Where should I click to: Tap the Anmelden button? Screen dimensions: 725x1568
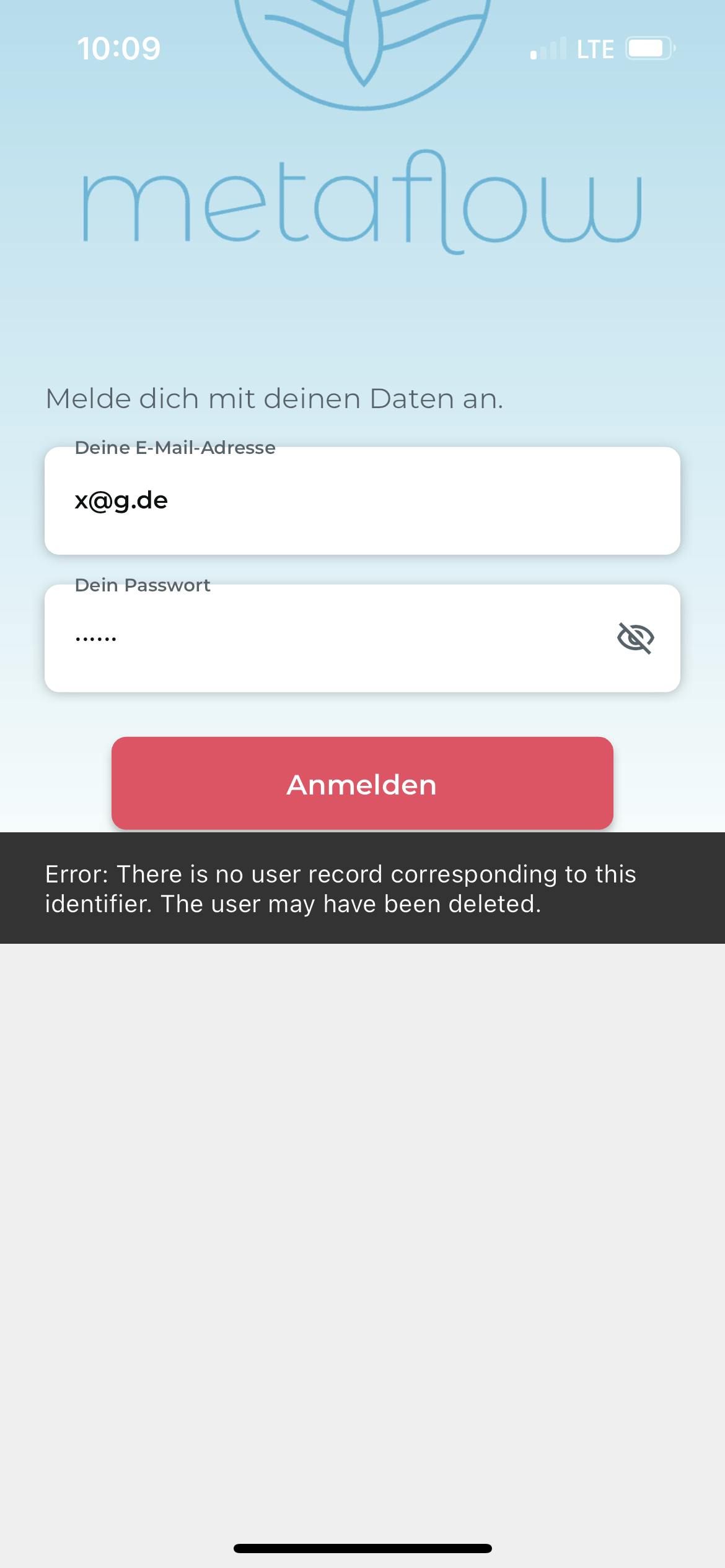point(362,783)
